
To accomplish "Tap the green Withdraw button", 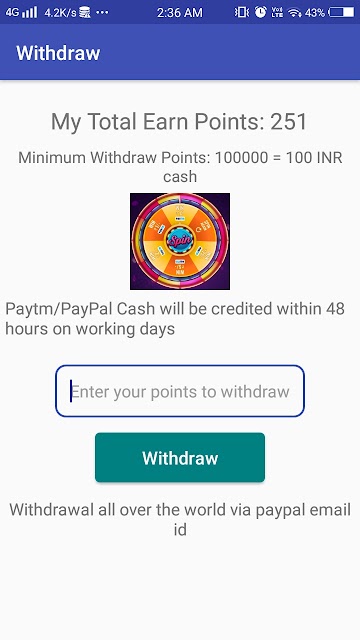I will [180, 458].
